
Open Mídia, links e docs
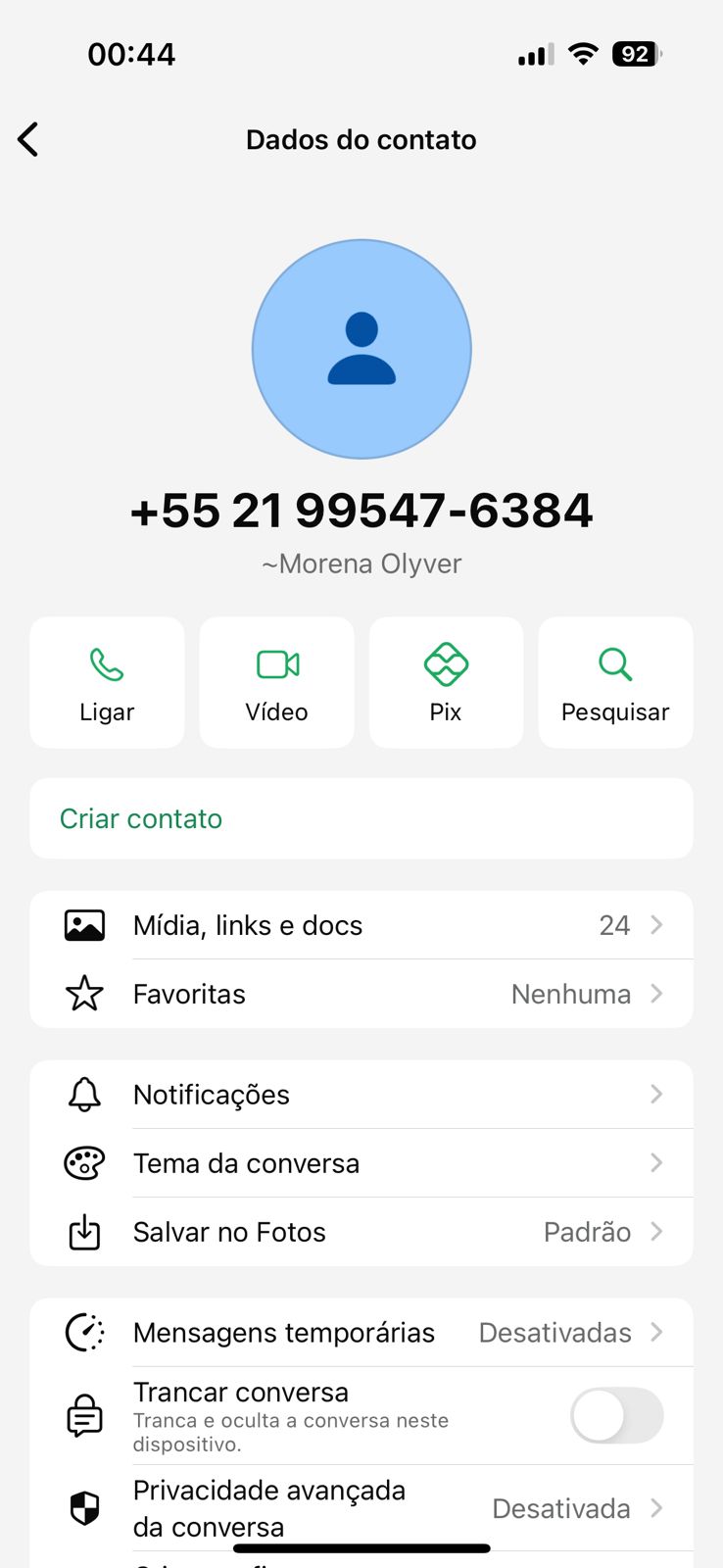coord(361,925)
